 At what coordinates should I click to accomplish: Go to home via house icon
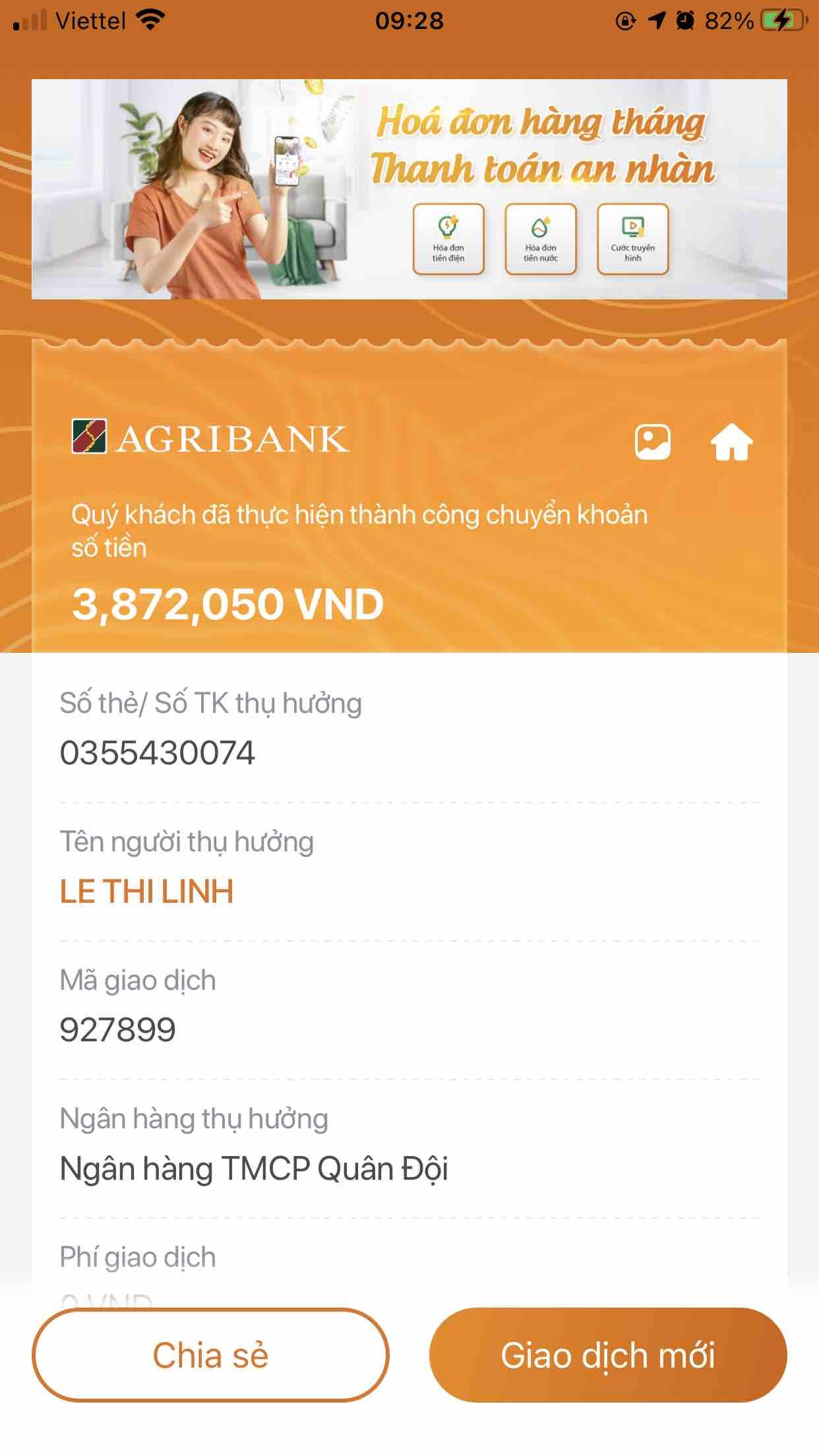click(x=731, y=442)
